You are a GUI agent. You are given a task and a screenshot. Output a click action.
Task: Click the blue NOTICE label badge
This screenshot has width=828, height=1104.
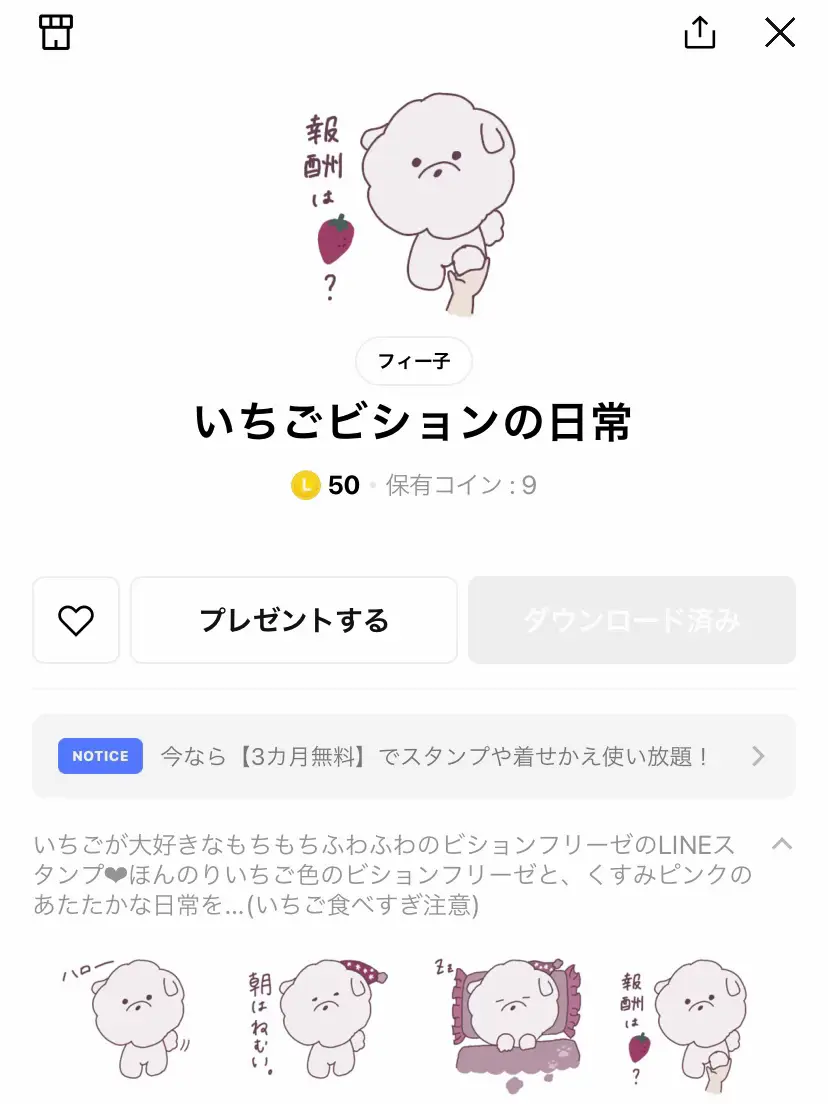(99, 756)
